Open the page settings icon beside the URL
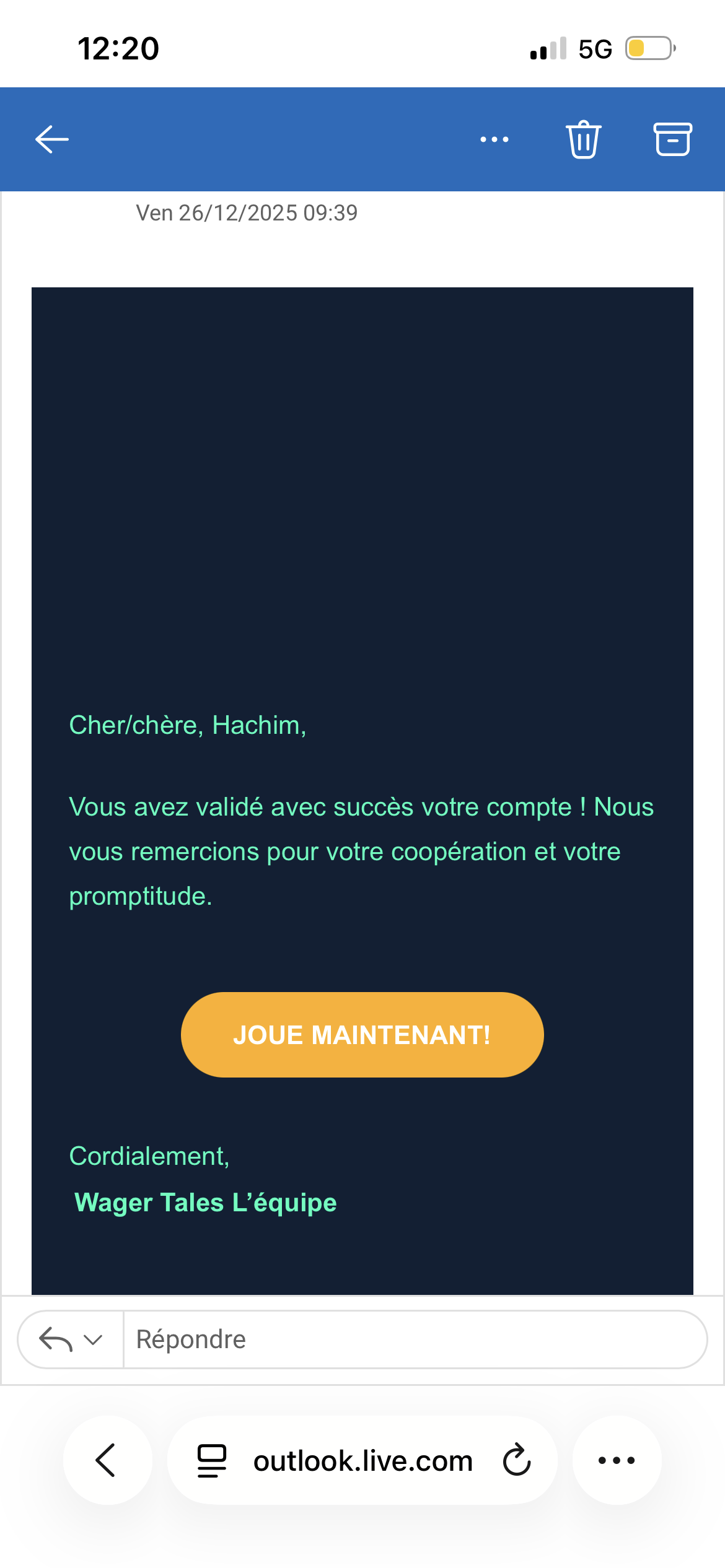This screenshot has width=725, height=1568. (212, 1460)
